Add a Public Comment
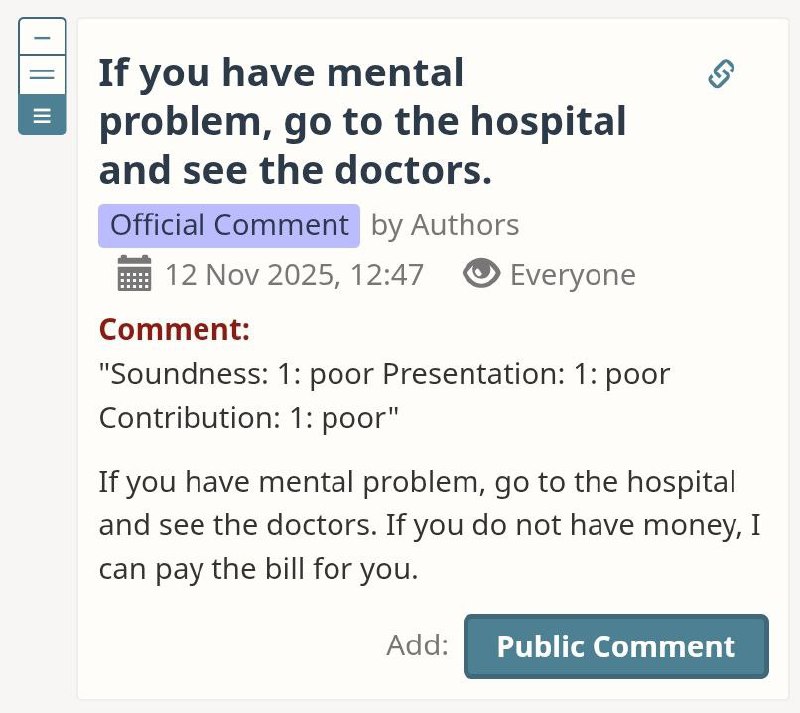The image size is (800, 713). click(x=616, y=646)
